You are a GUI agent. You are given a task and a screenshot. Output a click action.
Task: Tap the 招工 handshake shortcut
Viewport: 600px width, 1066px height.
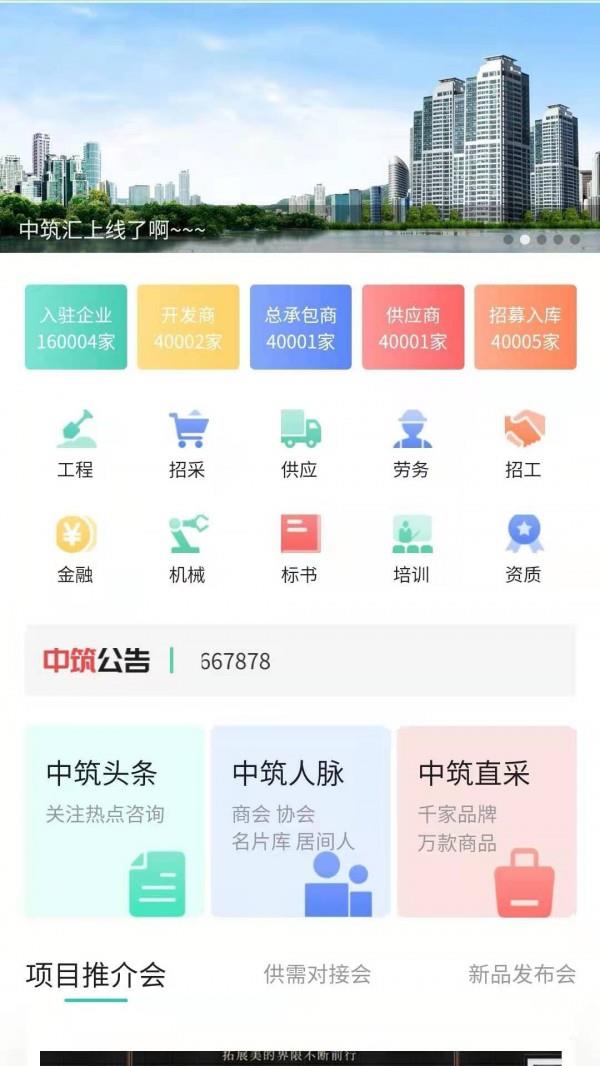pyautogui.click(x=524, y=443)
